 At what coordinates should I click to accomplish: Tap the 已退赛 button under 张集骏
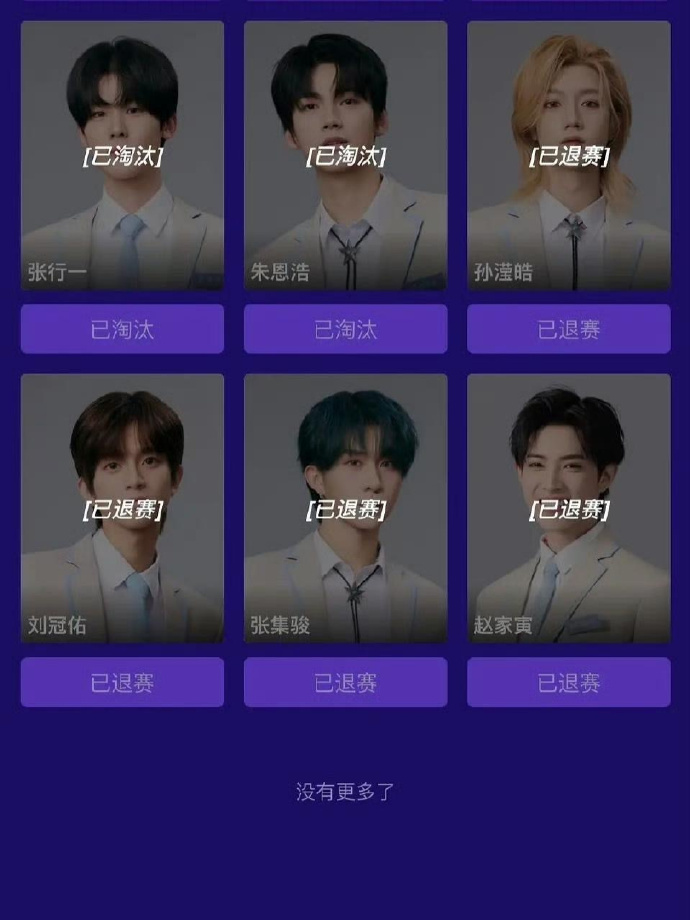(345, 682)
